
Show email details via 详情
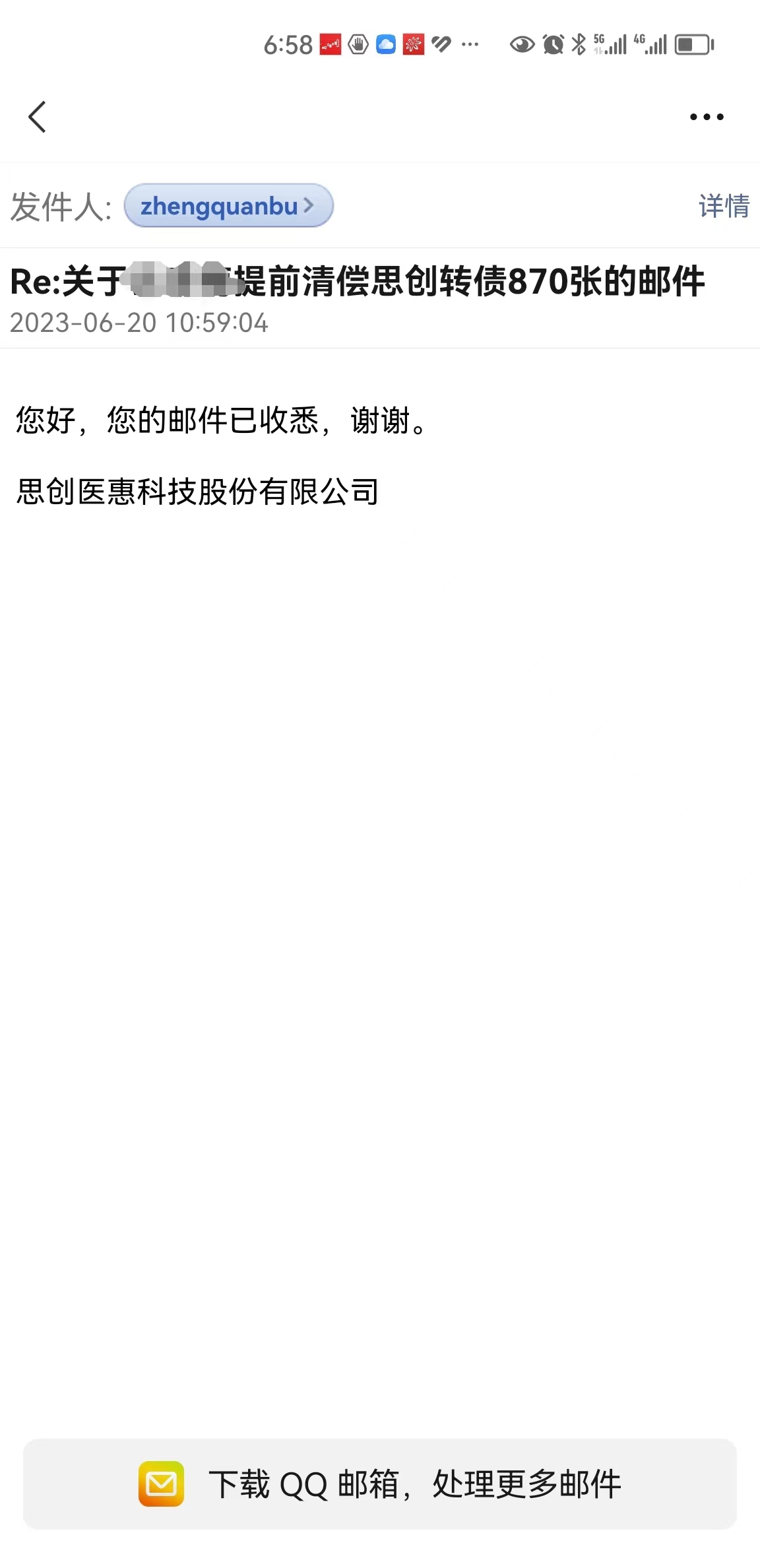(724, 206)
